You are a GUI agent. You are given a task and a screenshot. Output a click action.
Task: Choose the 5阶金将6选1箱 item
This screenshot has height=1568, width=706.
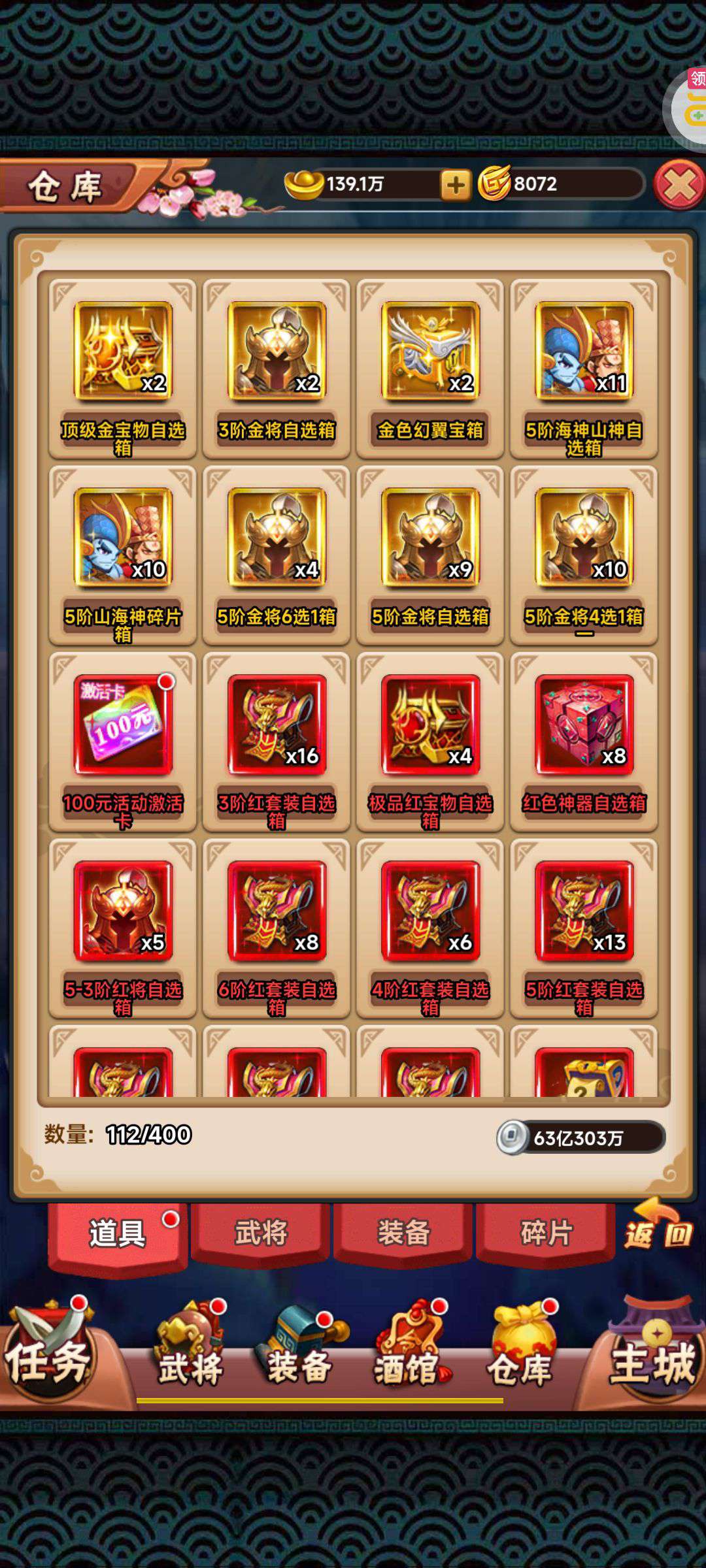pyautogui.click(x=277, y=555)
